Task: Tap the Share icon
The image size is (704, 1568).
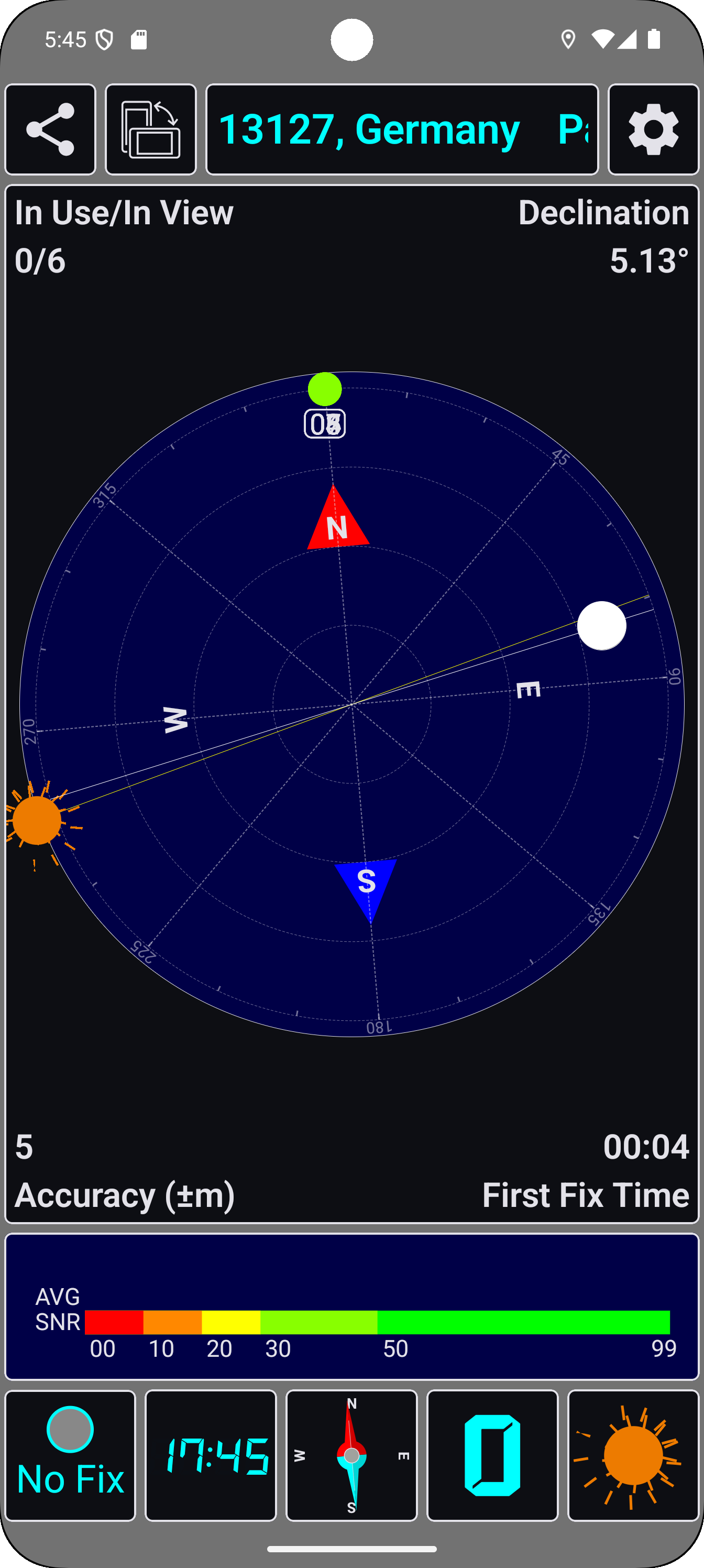Action: pos(50,129)
